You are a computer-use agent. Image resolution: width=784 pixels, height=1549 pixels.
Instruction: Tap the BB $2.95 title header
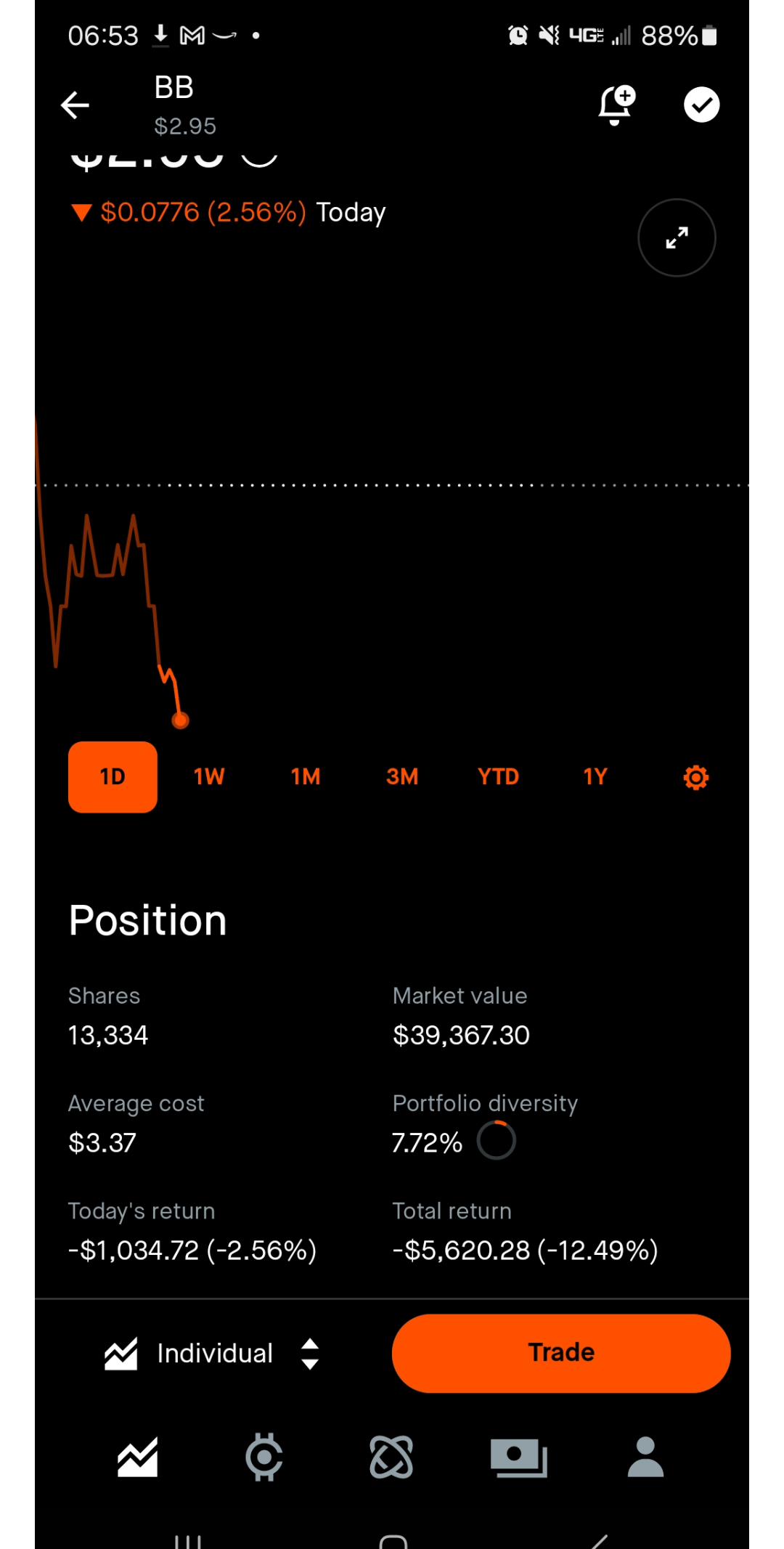pos(176,105)
